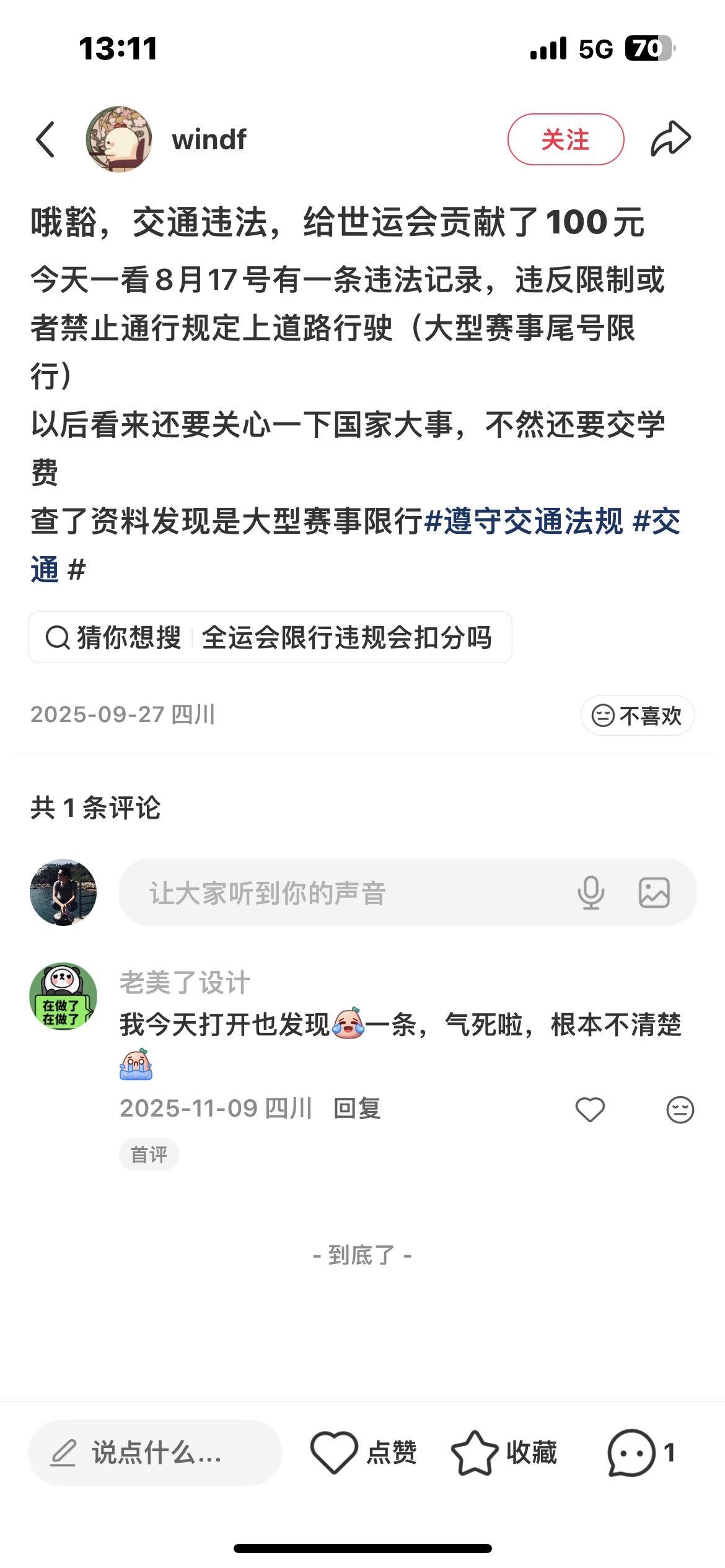Image resolution: width=725 pixels, height=1568 pixels.
Task: Like this post with 点赞
Action: (362, 1452)
